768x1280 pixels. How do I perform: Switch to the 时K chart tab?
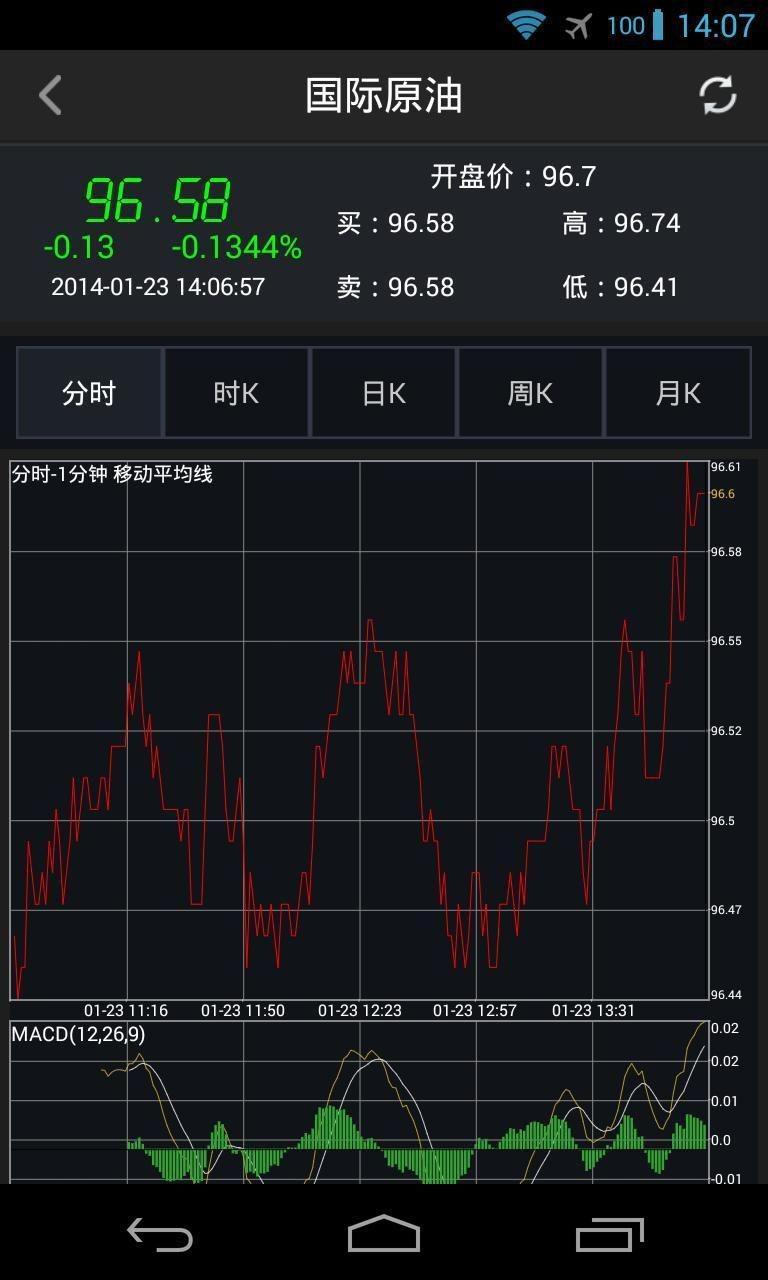tap(236, 393)
